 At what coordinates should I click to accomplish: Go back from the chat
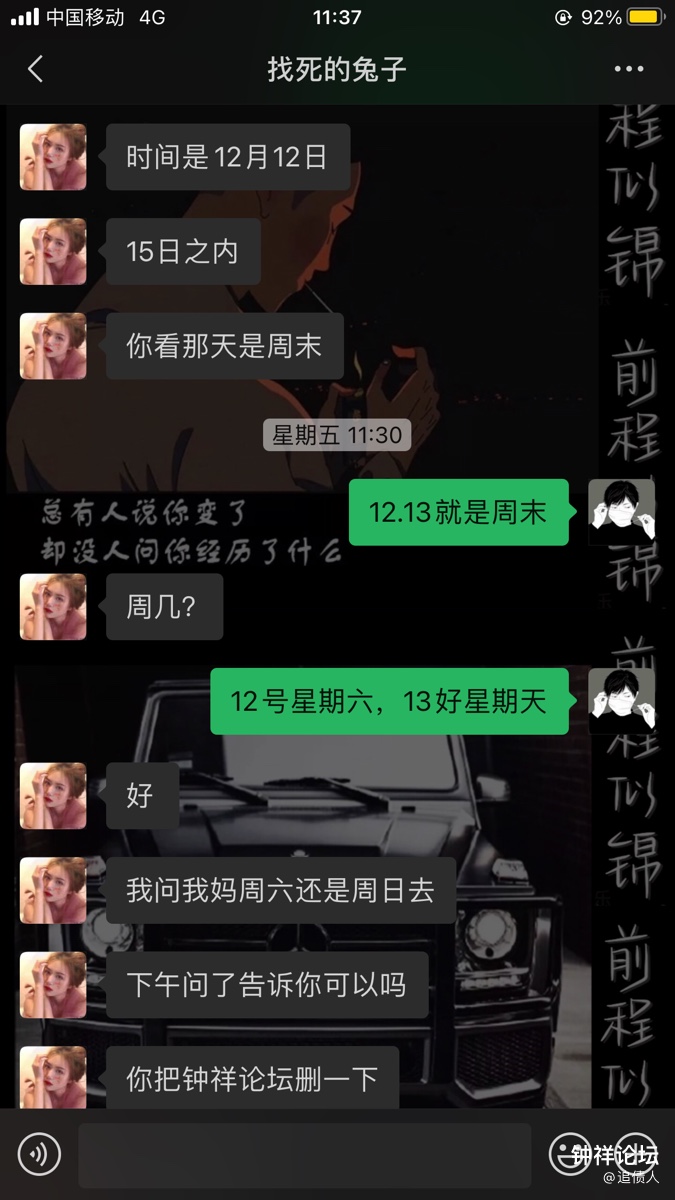click(x=36, y=69)
